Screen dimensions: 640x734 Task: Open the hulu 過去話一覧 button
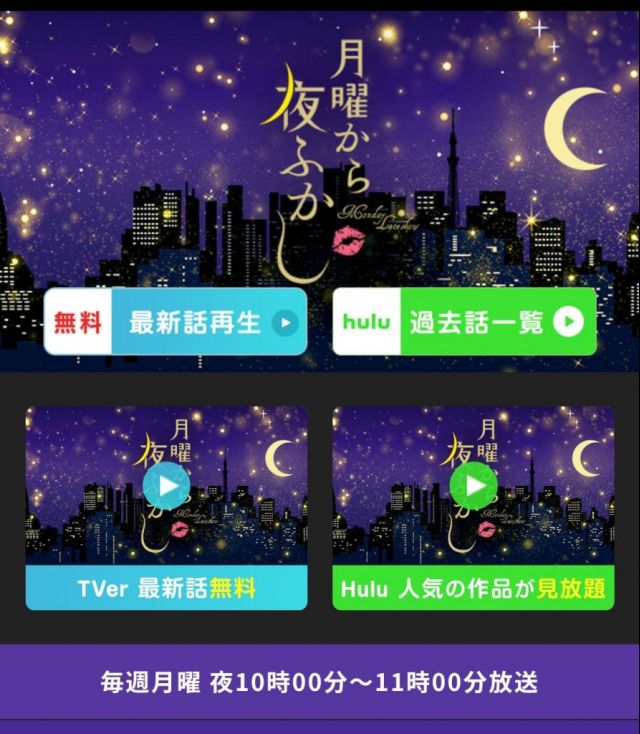click(464, 322)
